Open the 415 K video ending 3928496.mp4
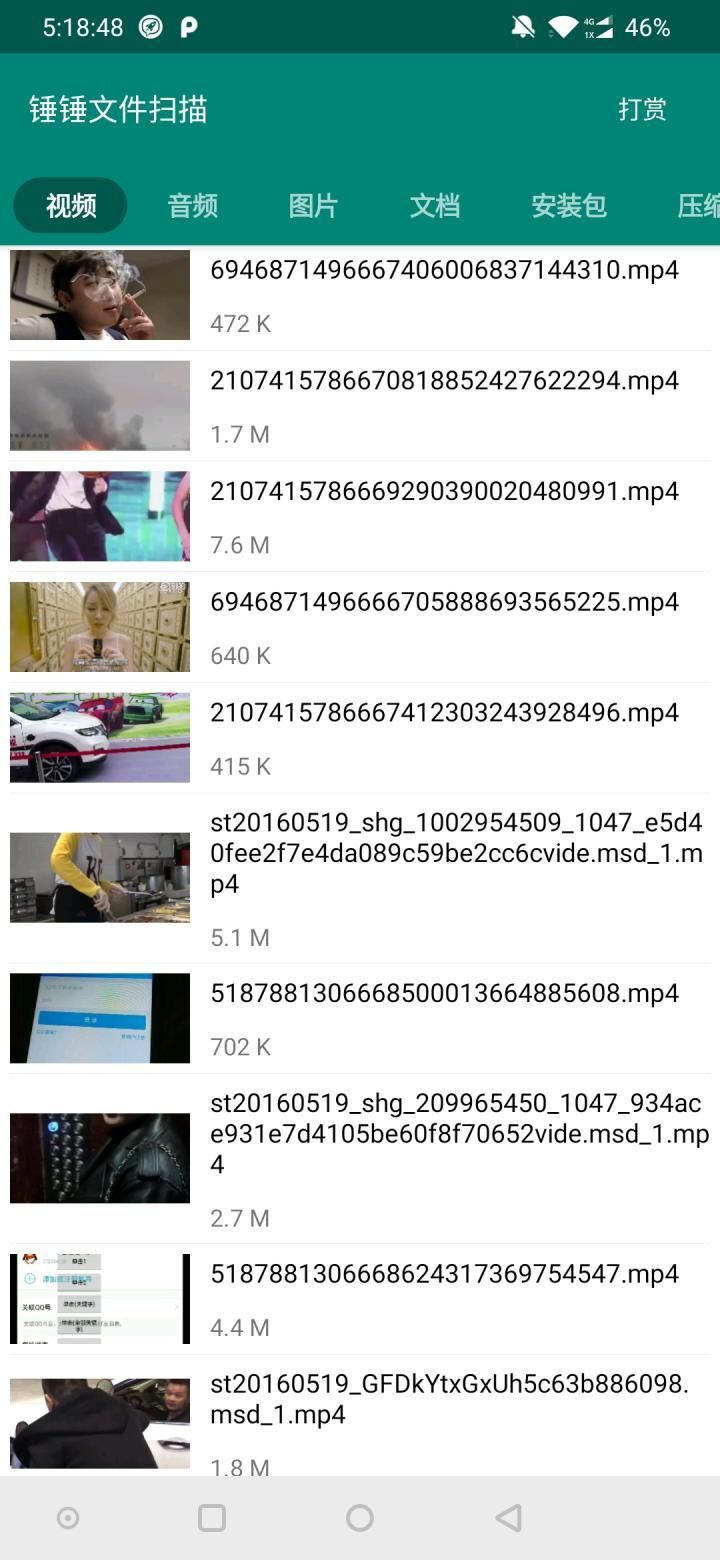This screenshot has width=720, height=1560. pyautogui.click(x=360, y=738)
